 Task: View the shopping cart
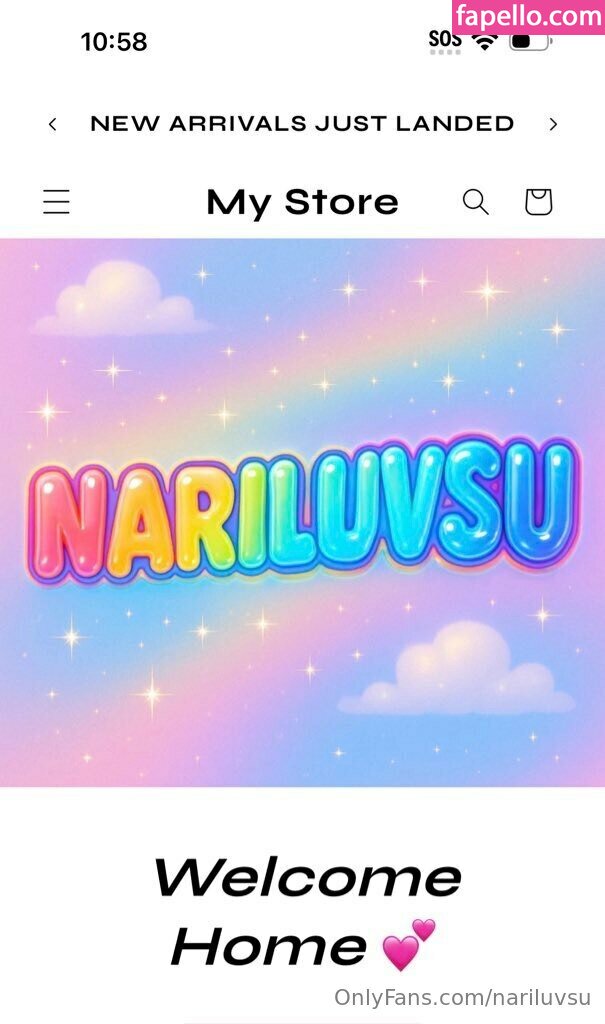pos(538,202)
